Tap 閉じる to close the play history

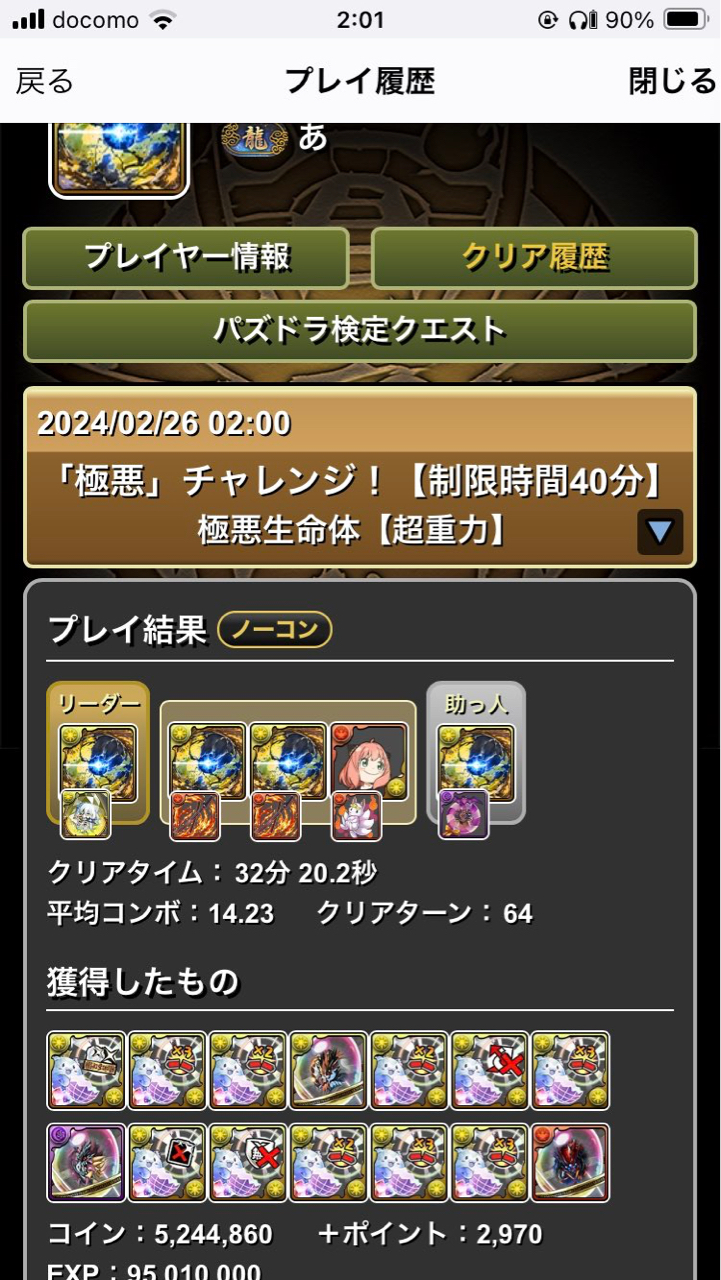point(672,82)
